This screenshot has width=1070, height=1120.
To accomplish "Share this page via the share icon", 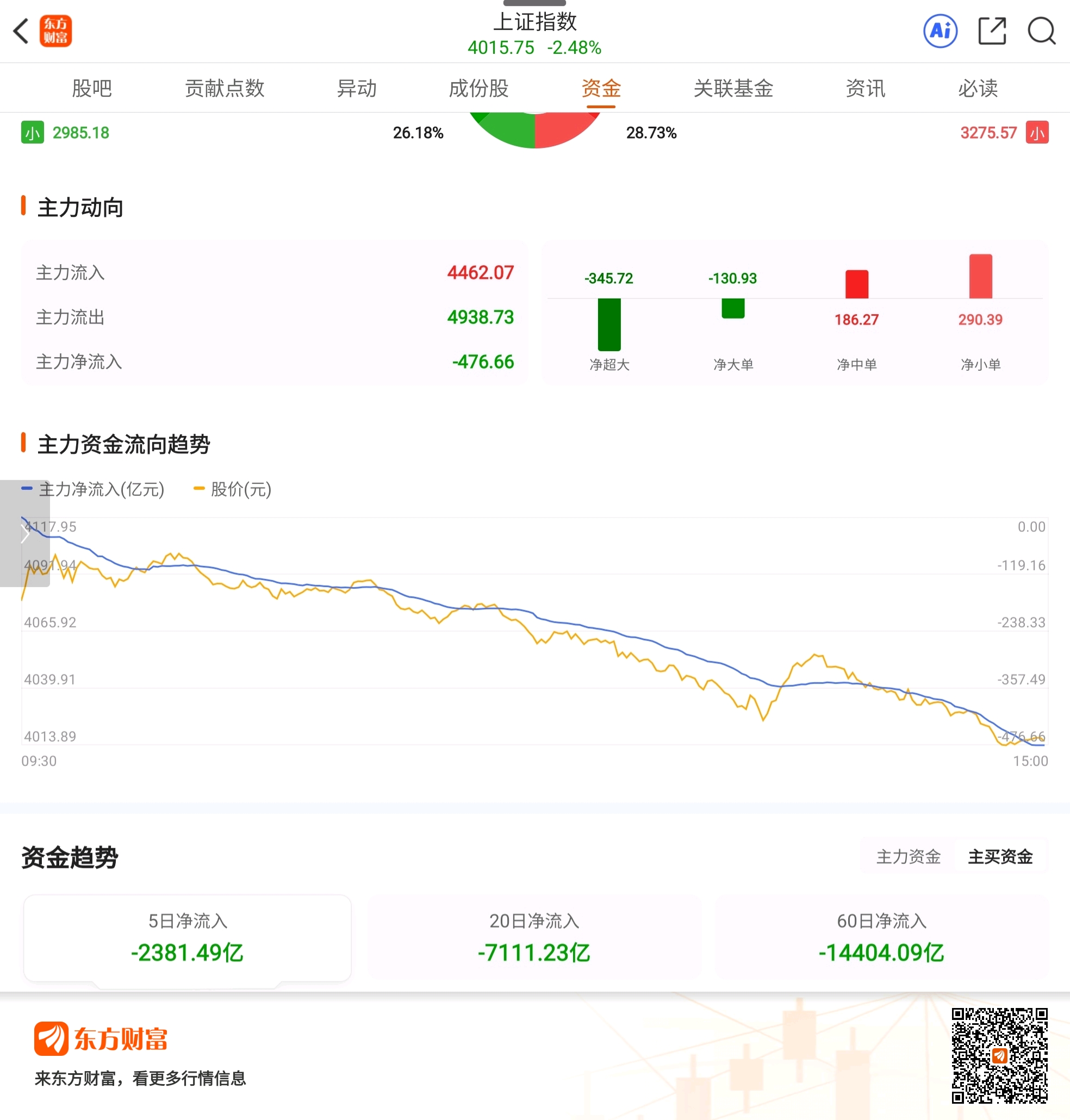I will (992, 31).
